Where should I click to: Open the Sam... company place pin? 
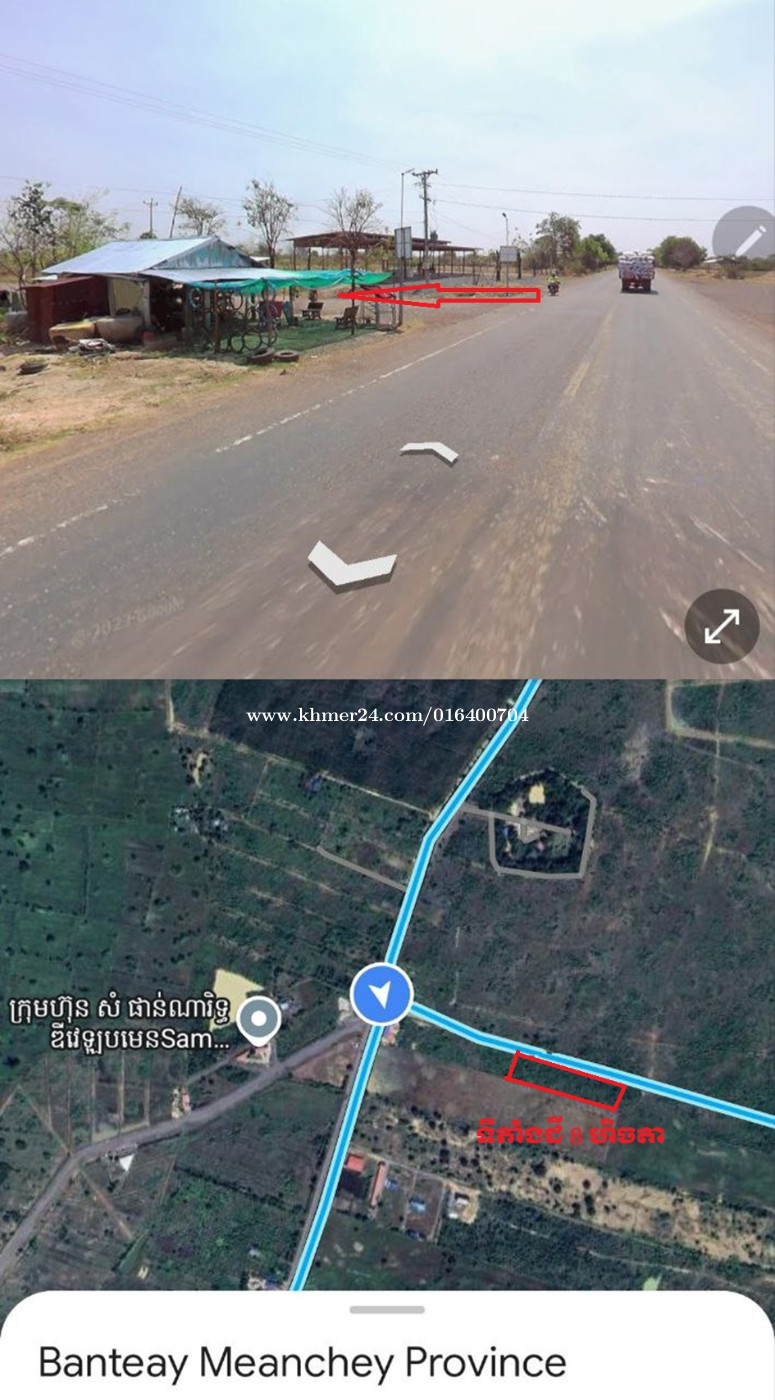(x=261, y=1021)
